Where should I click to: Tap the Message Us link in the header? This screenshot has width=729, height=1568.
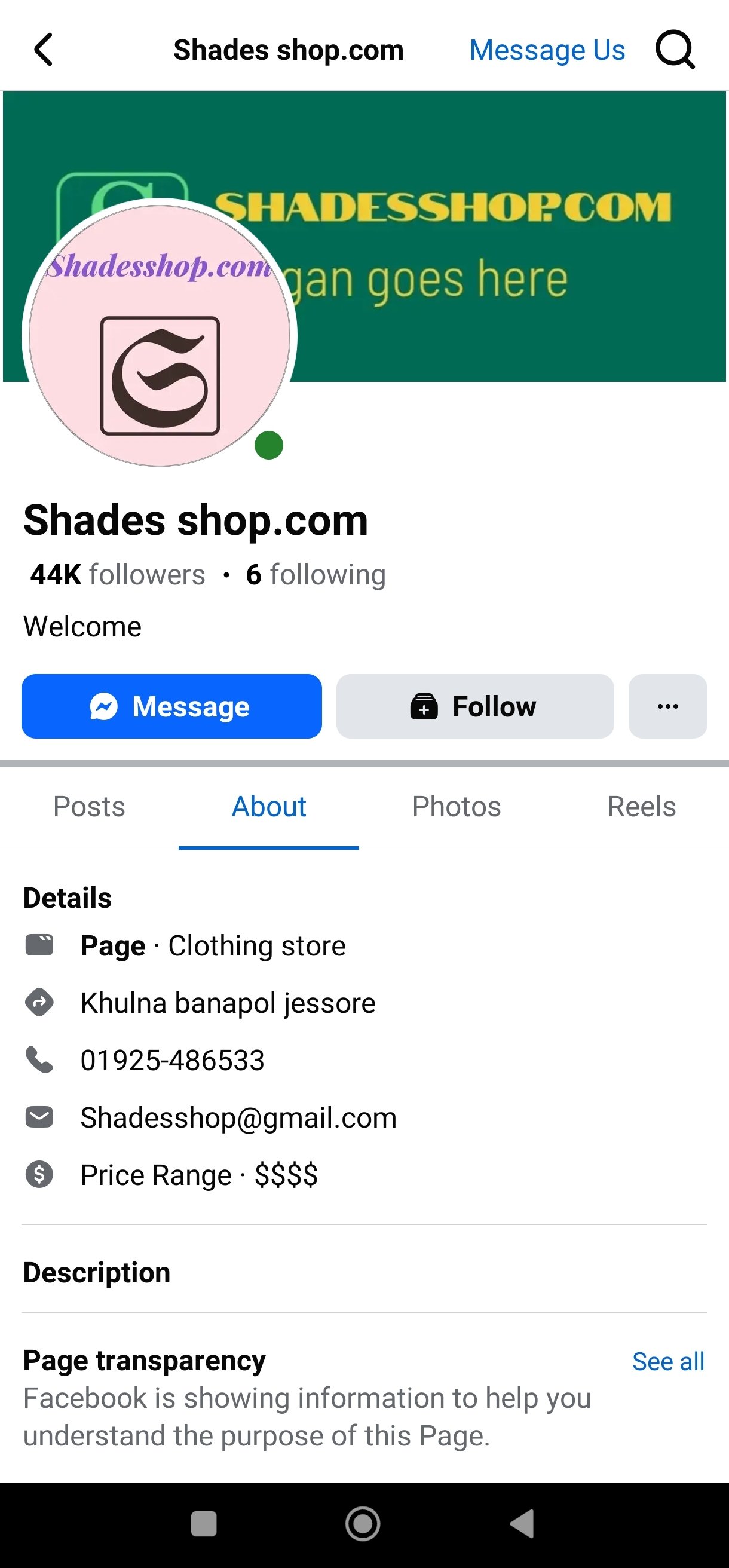[547, 50]
